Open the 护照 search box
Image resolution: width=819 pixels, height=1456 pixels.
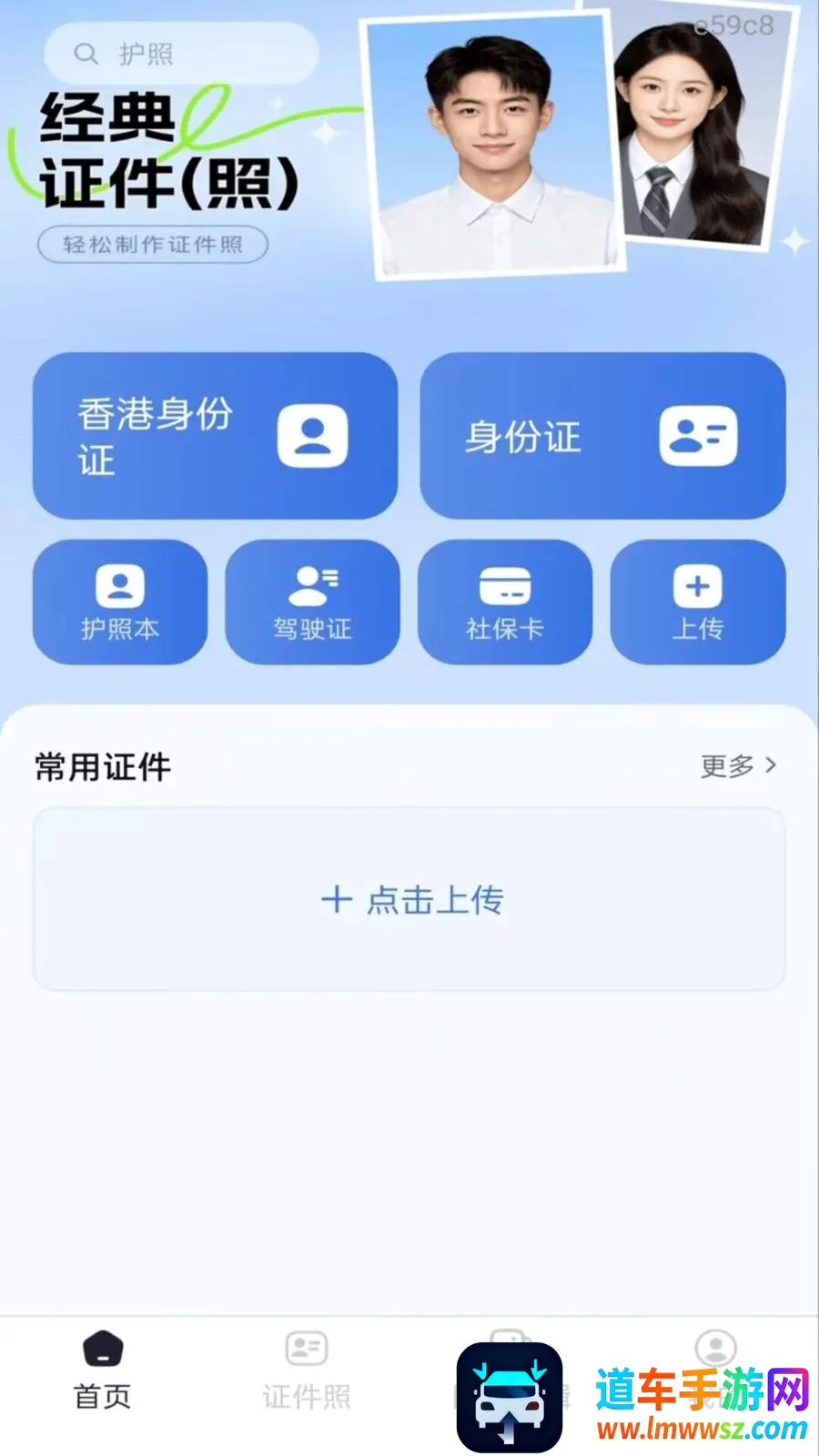[x=181, y=54]
